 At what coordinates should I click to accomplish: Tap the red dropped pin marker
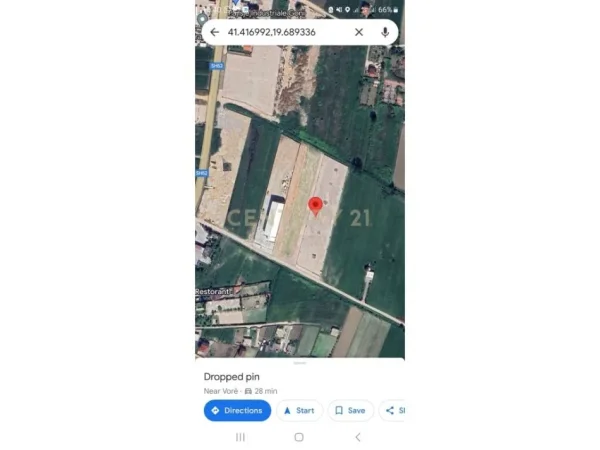point(315,206)
